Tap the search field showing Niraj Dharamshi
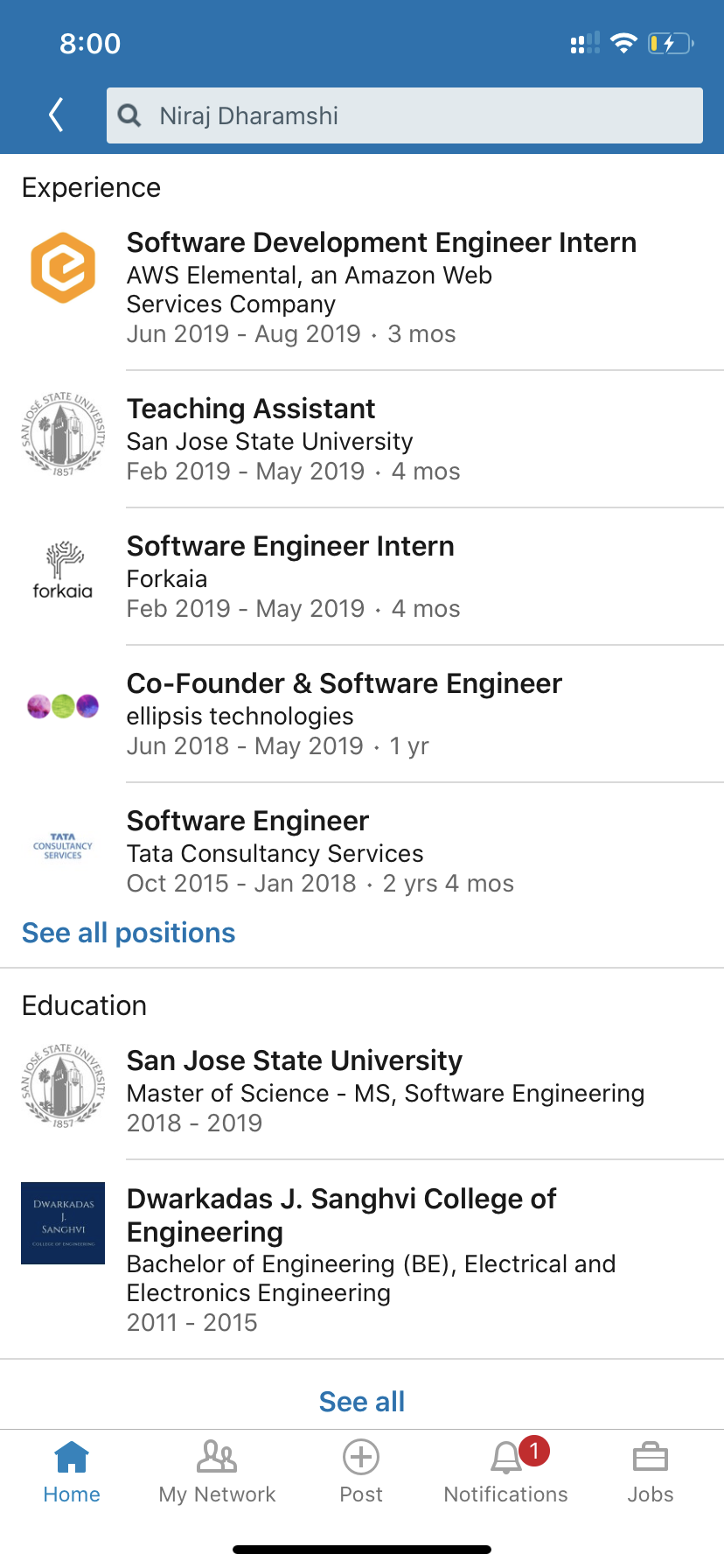 coord(404,115)
